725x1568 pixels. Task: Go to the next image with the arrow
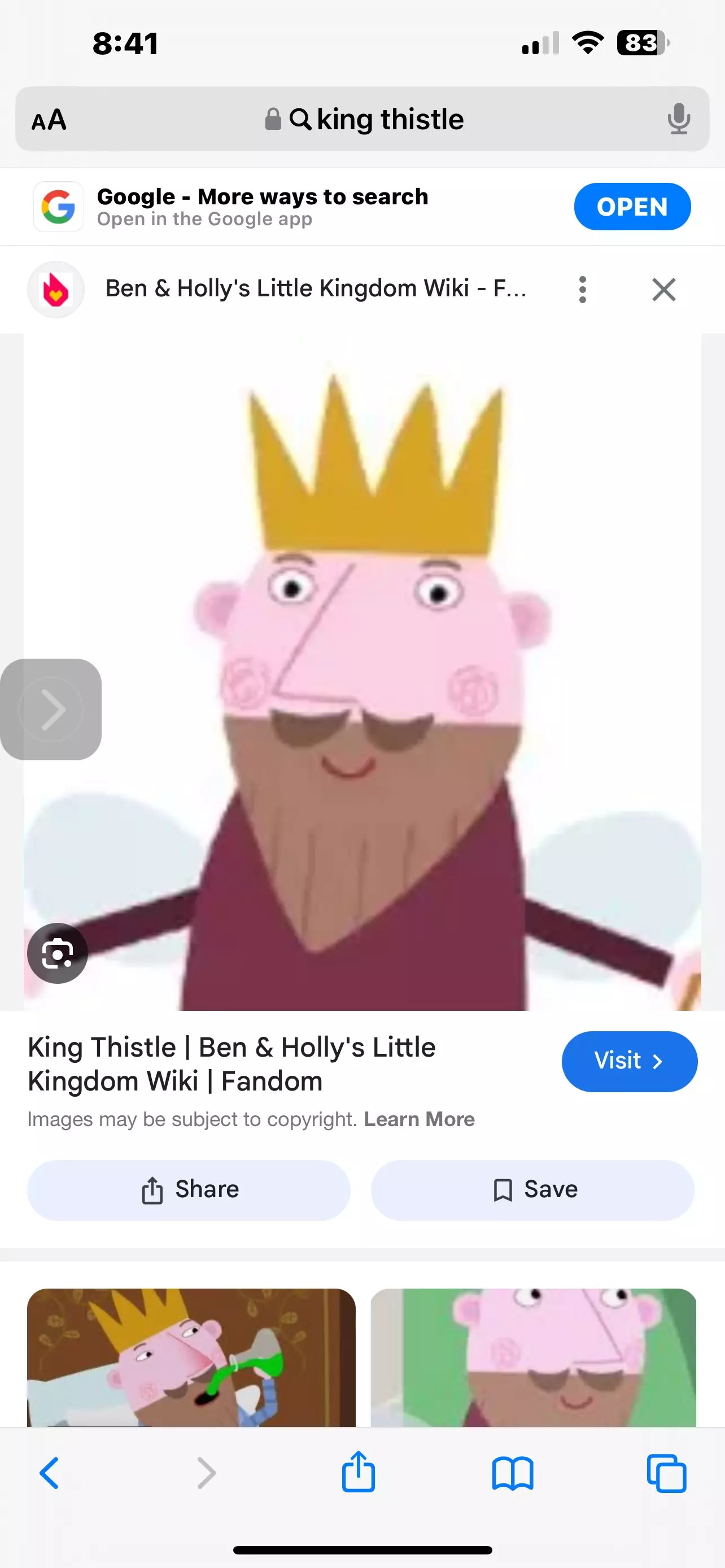[52, 709]
